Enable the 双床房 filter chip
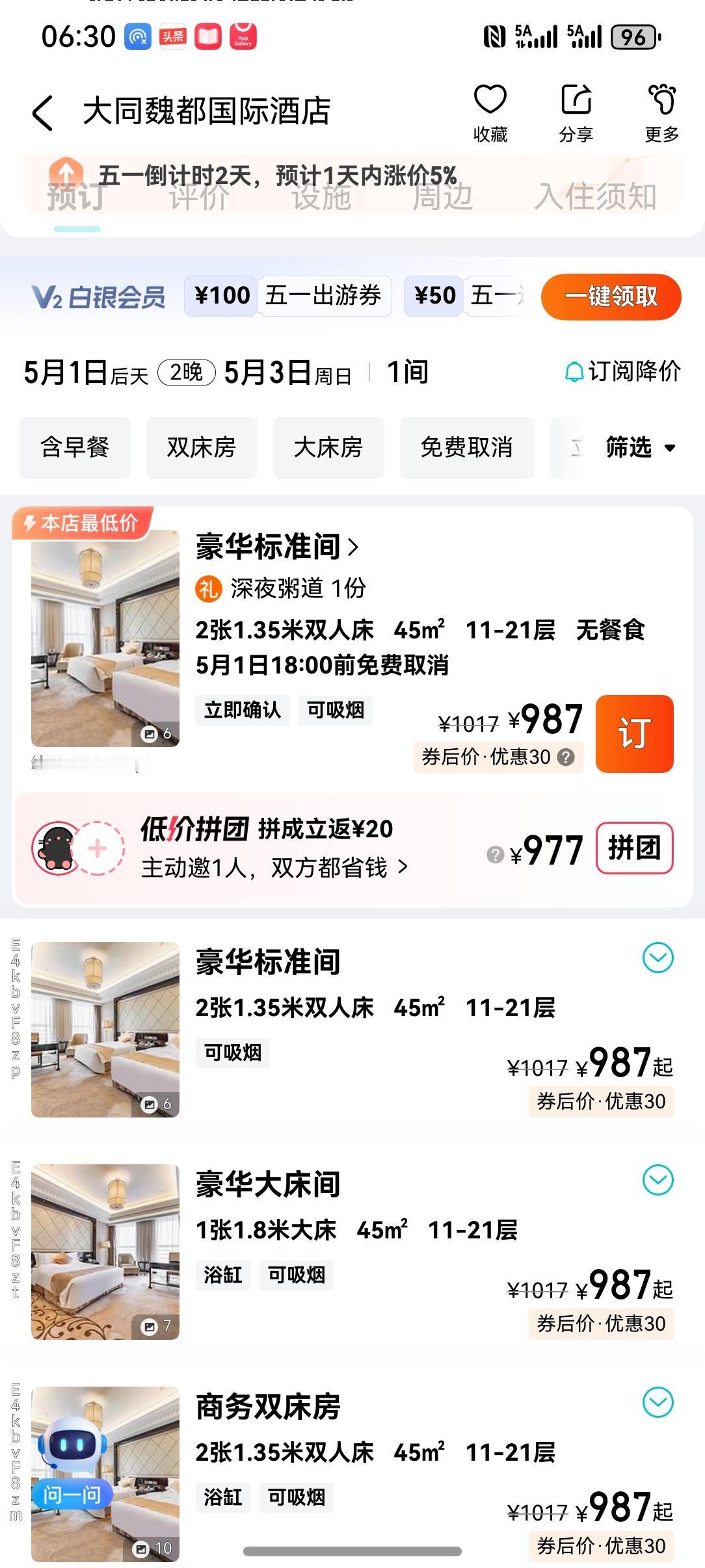 tap(201, 447)
